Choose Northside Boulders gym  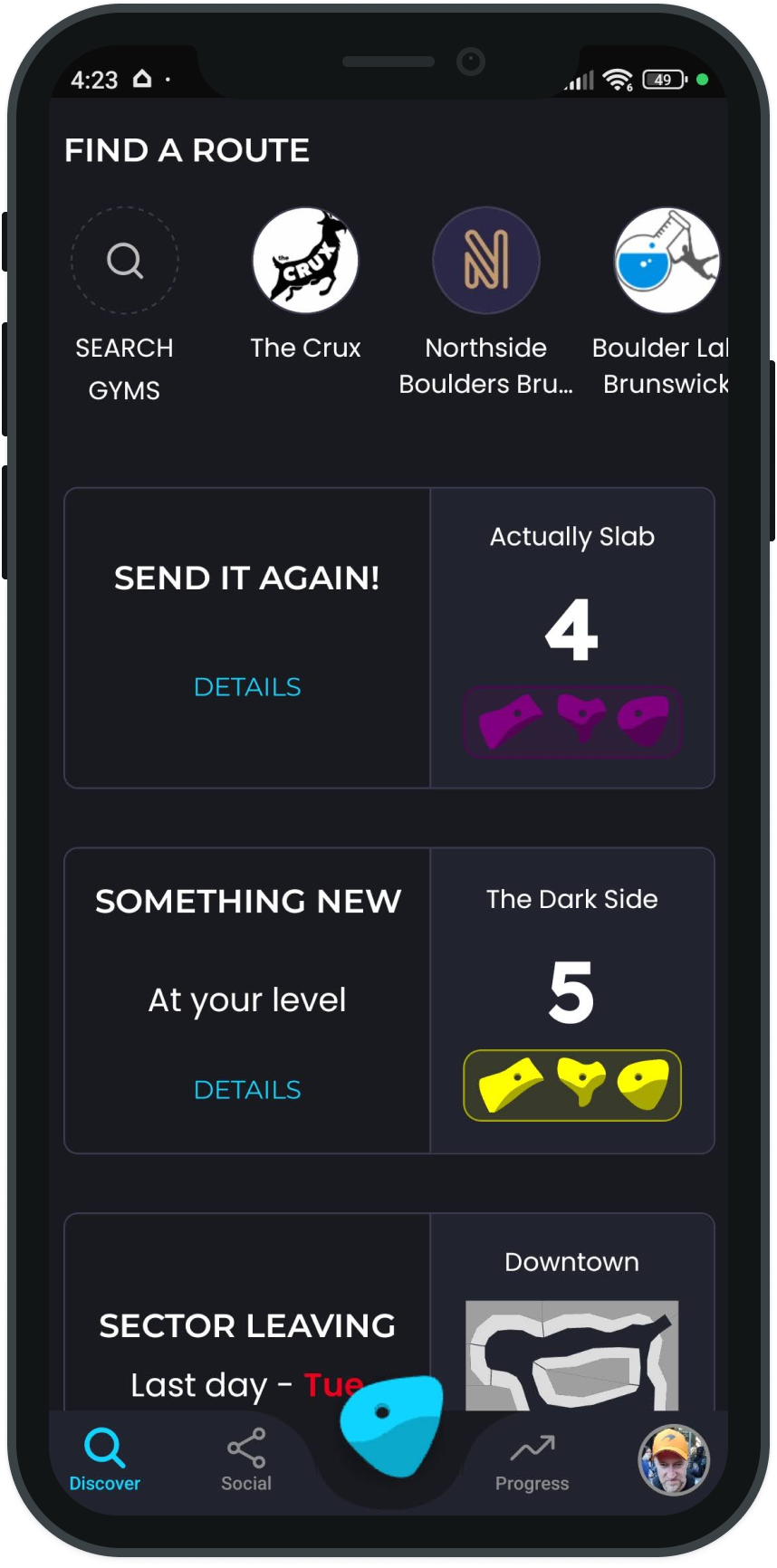[x=486, y=262]
